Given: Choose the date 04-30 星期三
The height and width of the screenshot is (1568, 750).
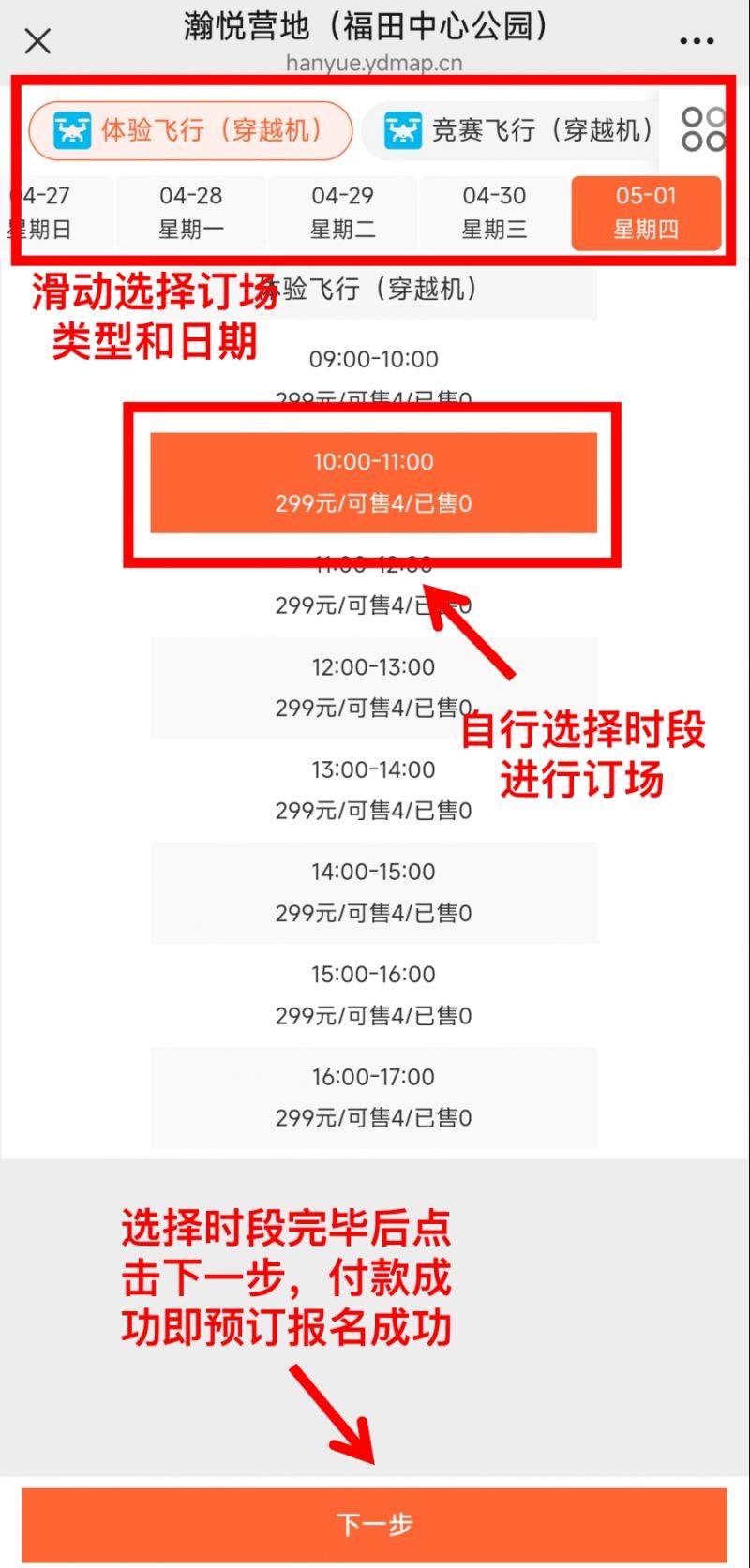Looking at the screenshot, I should (494, 213).
